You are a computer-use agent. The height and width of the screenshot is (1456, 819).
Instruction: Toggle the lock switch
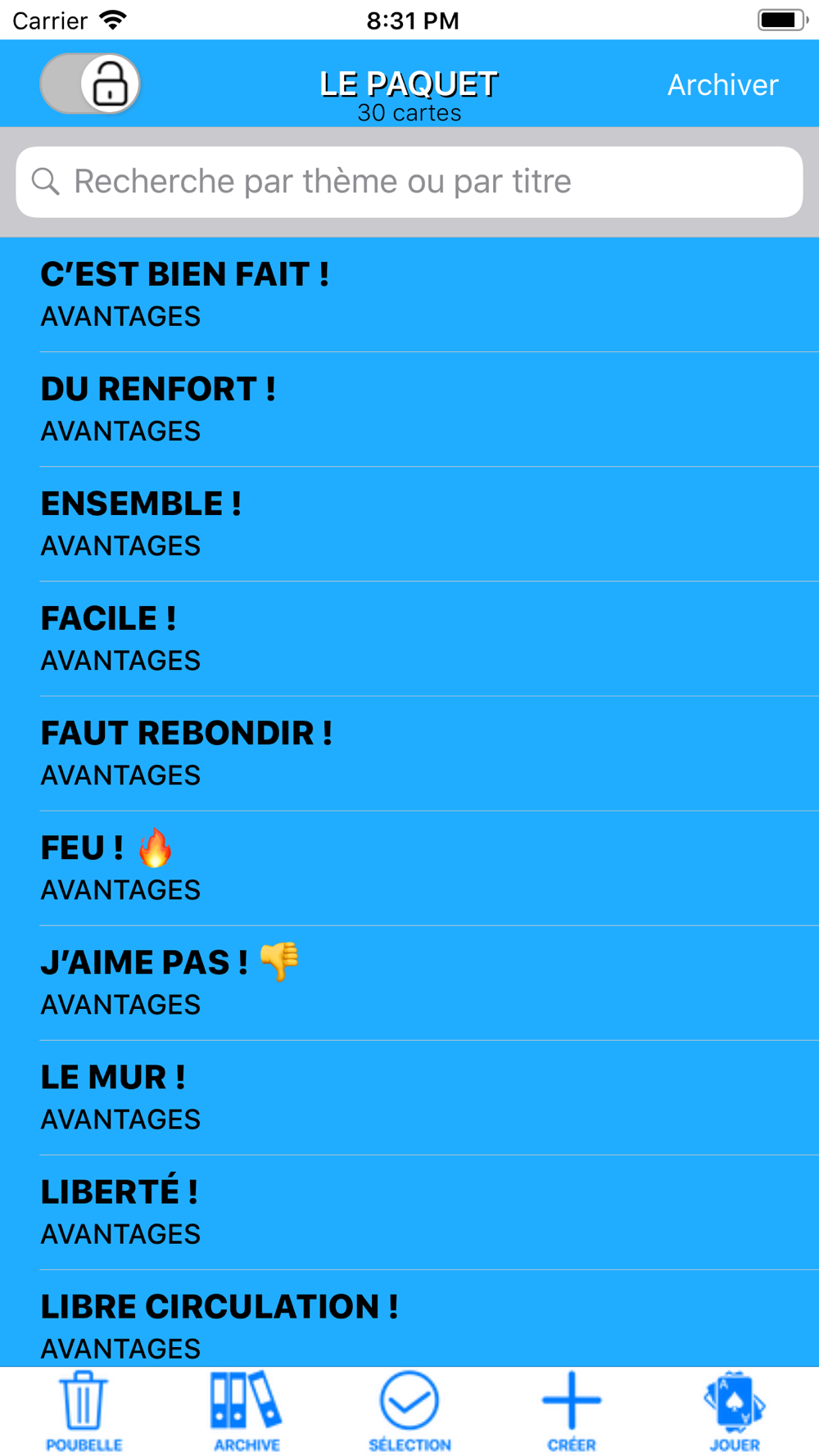coord(90,84)
